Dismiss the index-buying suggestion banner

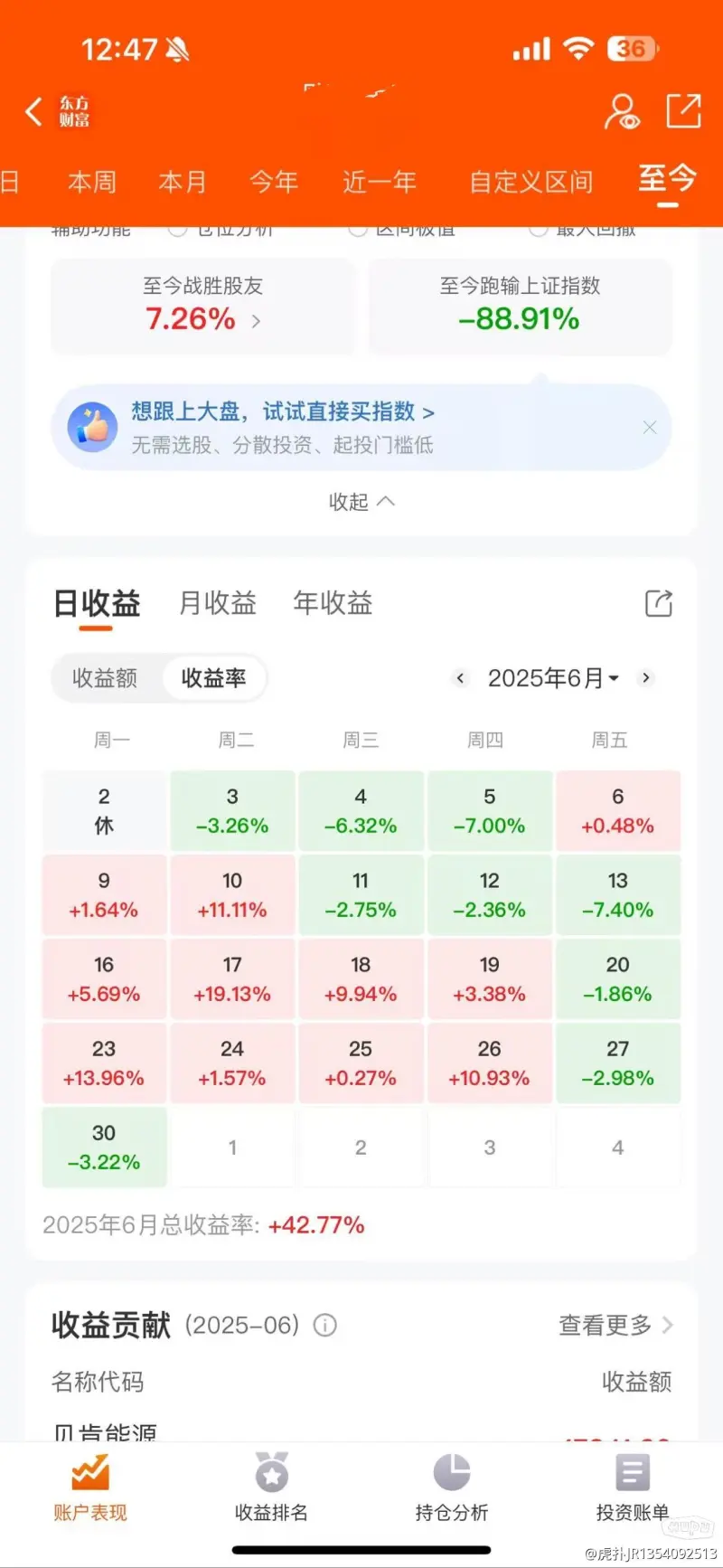point(649,428)
